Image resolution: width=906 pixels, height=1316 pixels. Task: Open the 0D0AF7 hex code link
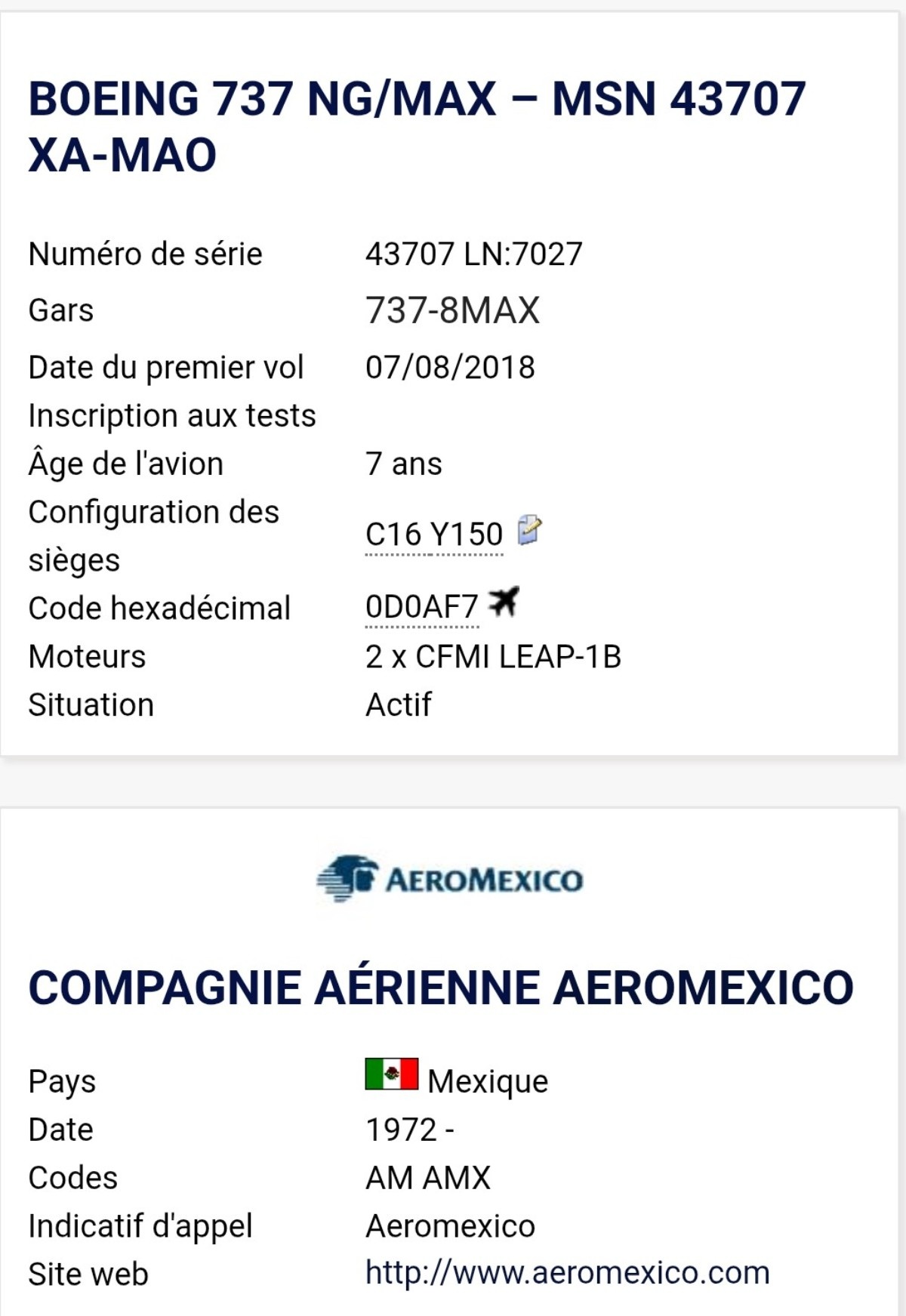pyautogui.click(x=421, y=607)
